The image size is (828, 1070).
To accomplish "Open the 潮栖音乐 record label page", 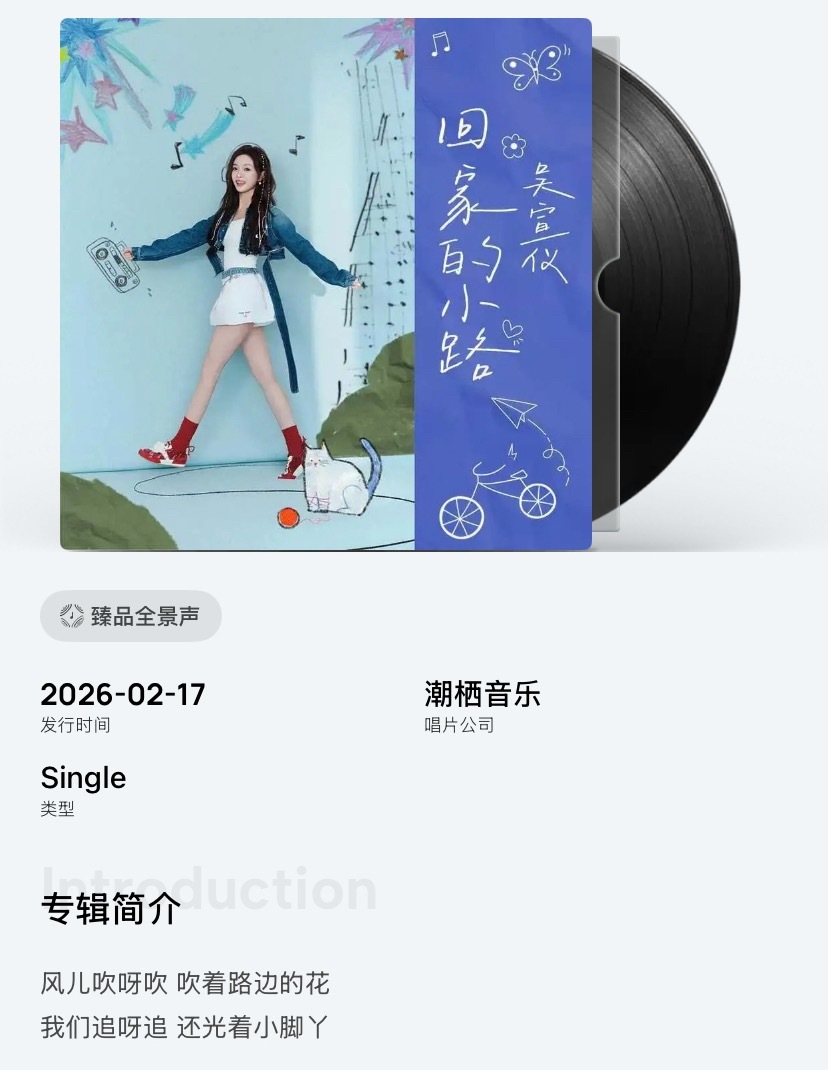I will coord(481,693).
